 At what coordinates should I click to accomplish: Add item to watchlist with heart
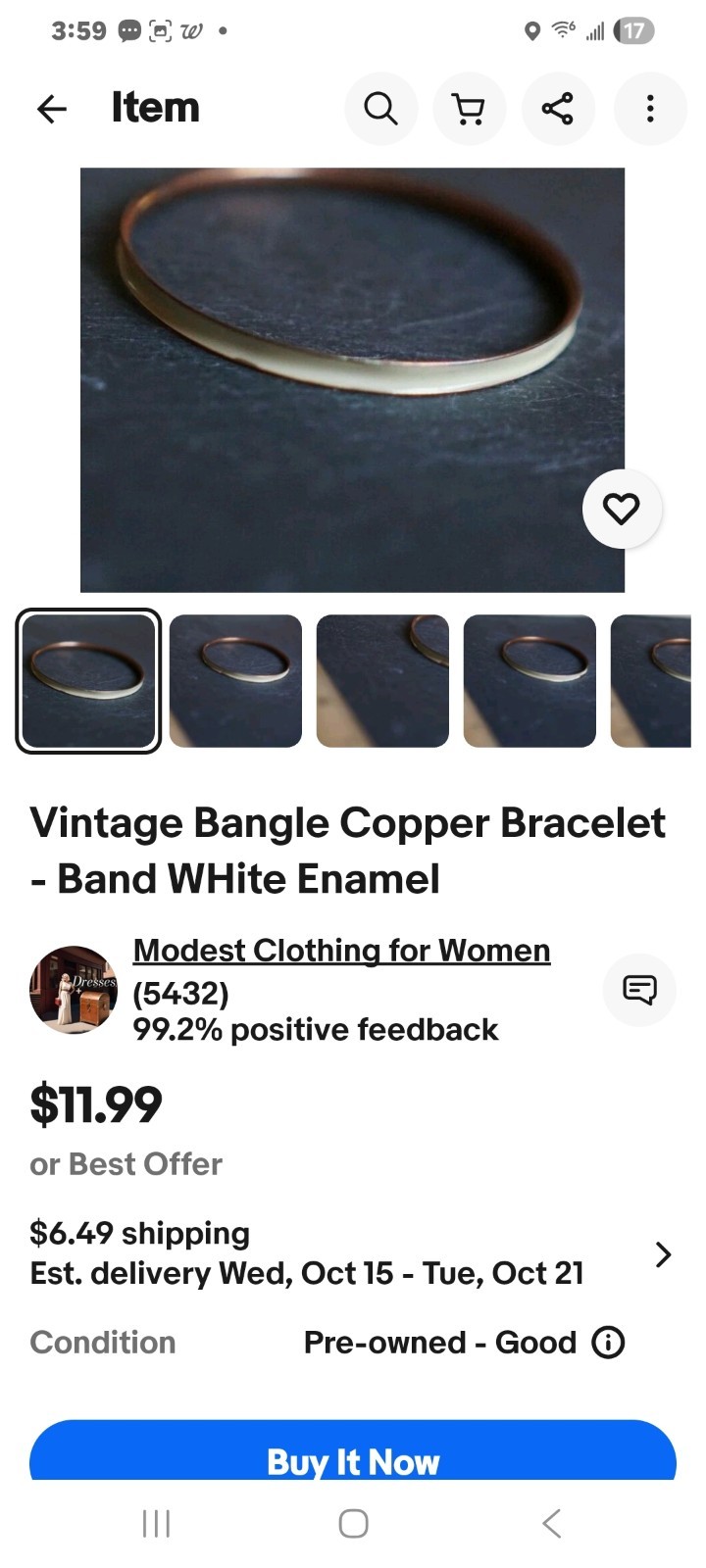click(622, 509)
